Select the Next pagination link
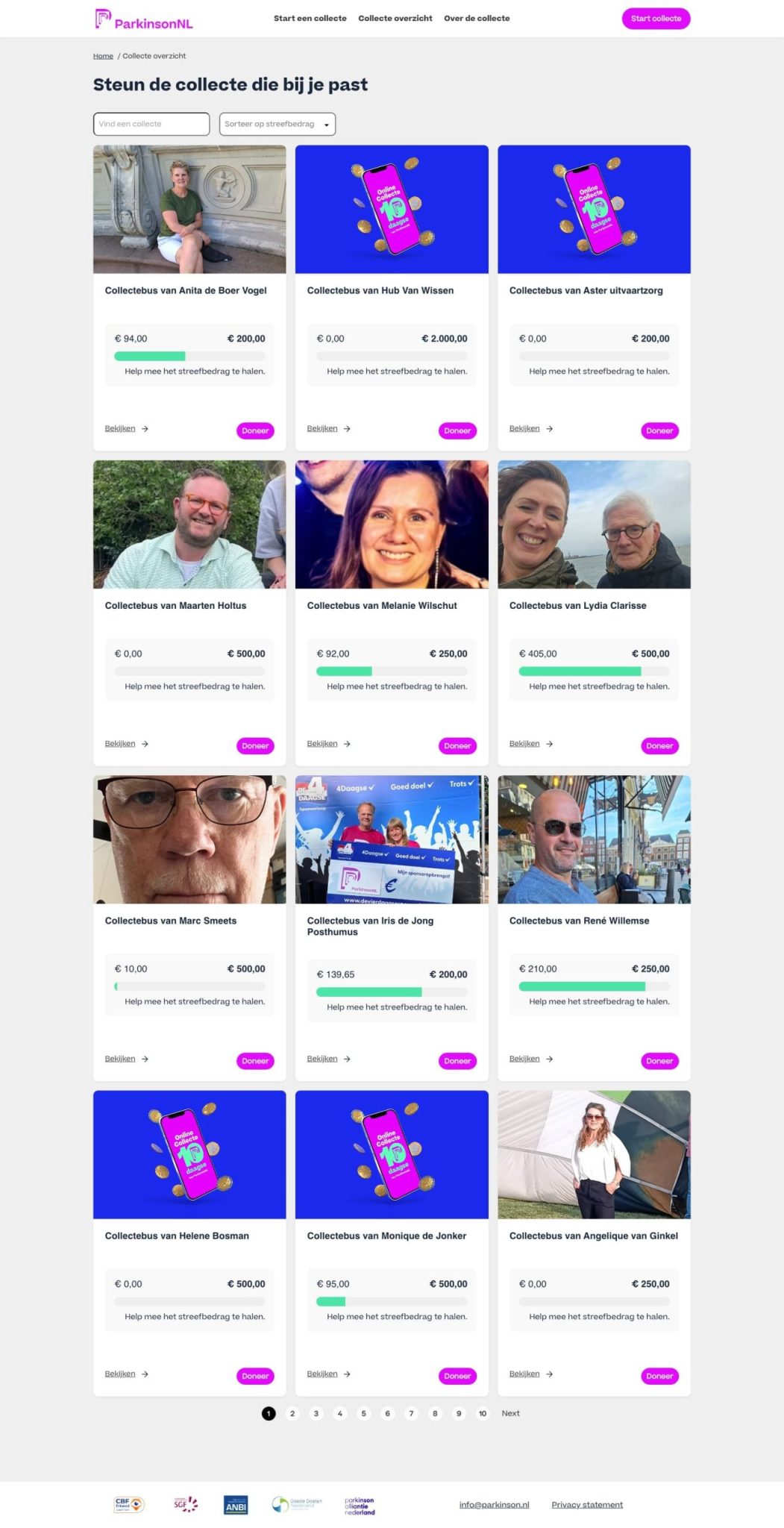 click(x=510, y=1413)
